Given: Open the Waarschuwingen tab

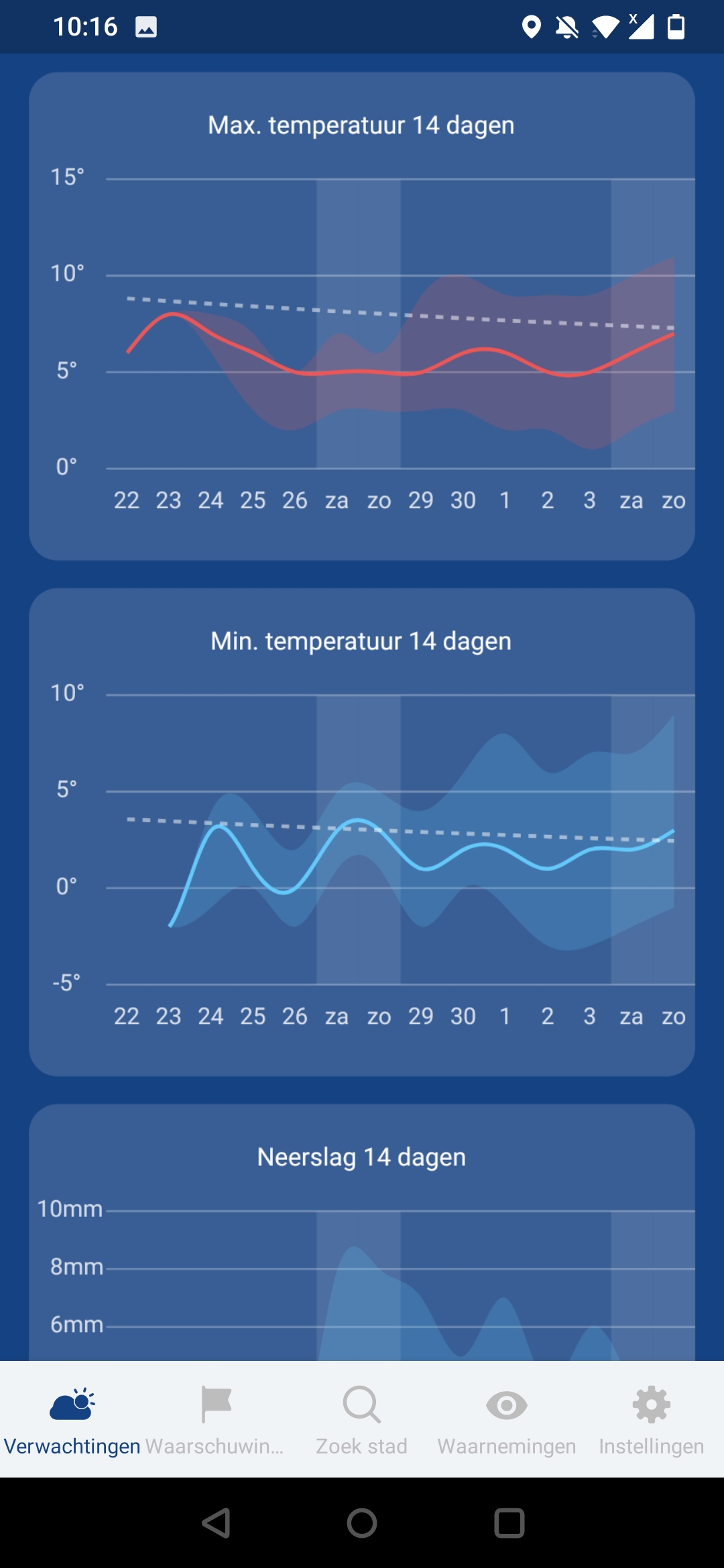Looking at the screenshot, I should click(216, 1419).
